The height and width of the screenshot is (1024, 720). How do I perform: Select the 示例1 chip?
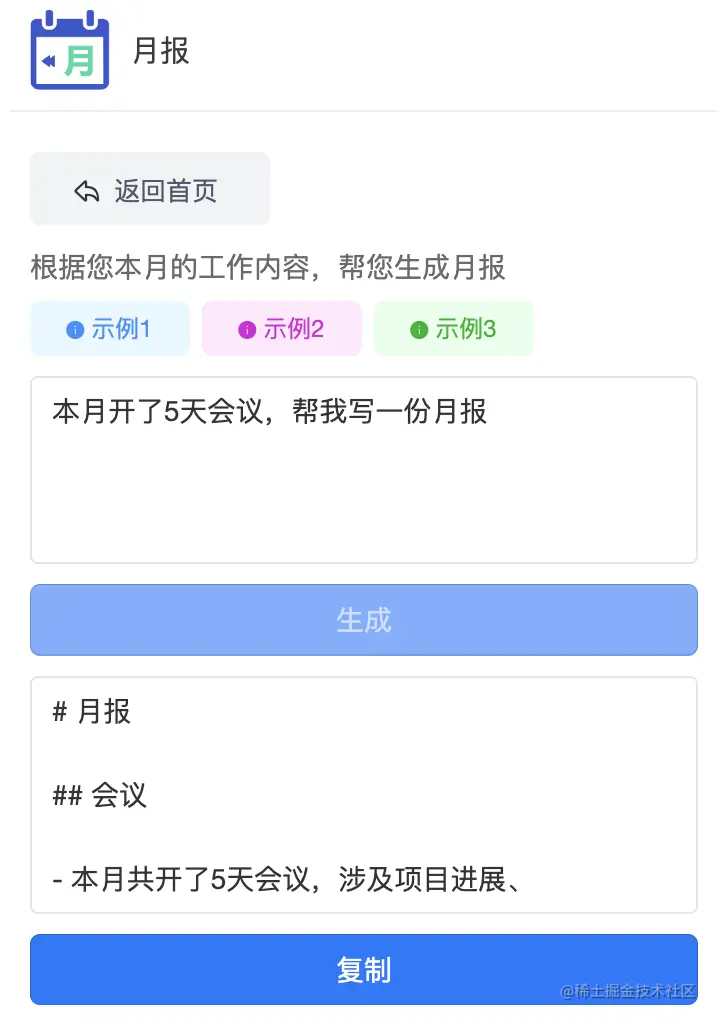coord(110,329)
